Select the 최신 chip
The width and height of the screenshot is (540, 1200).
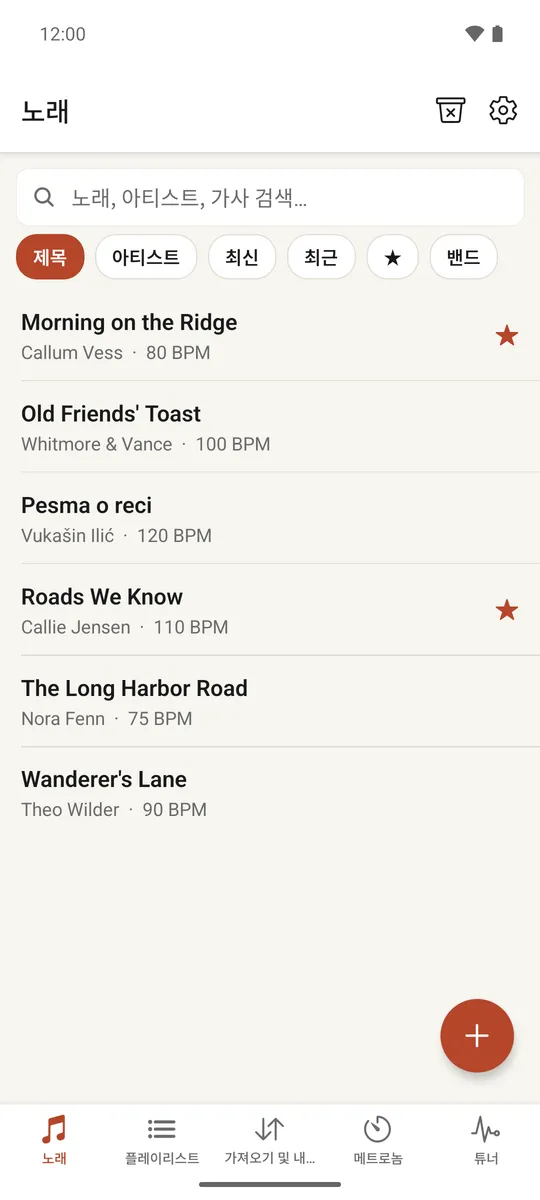tap(242, 258)
